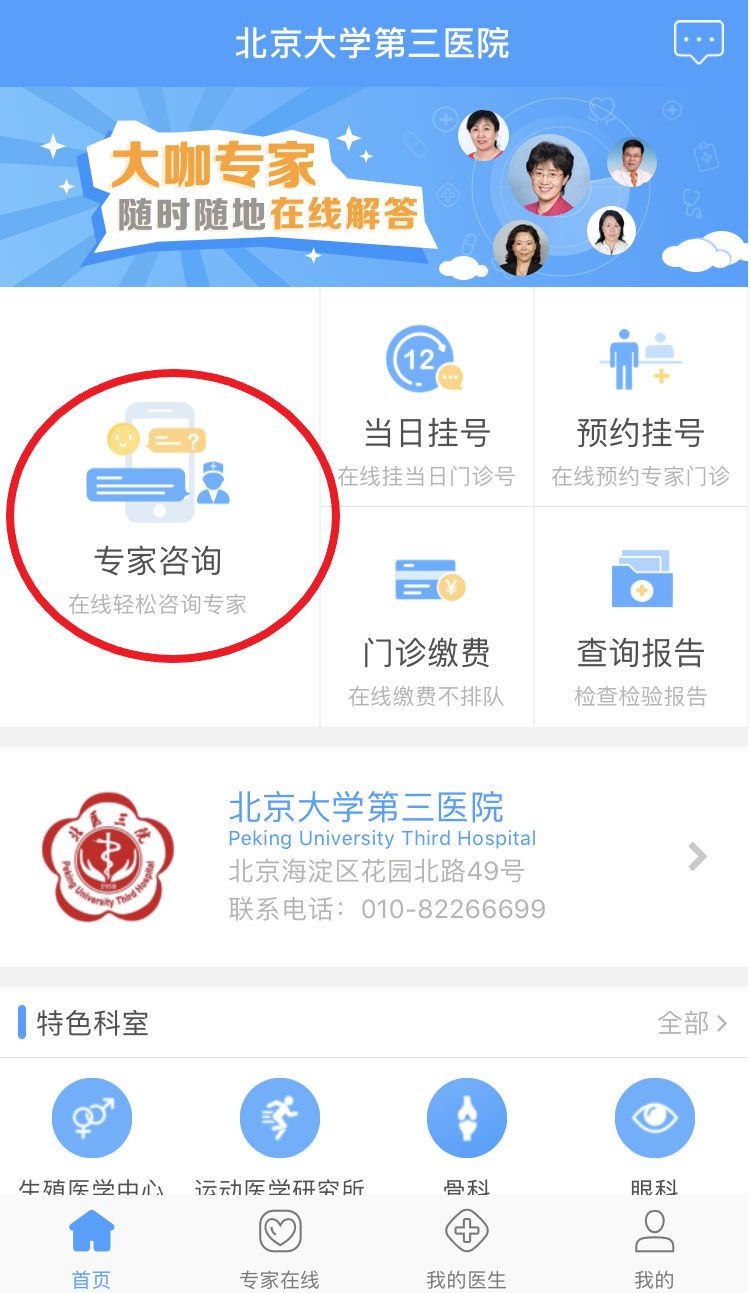
Task: Switch to the 专家在线 tab
Action: [x=280, y=1246]
